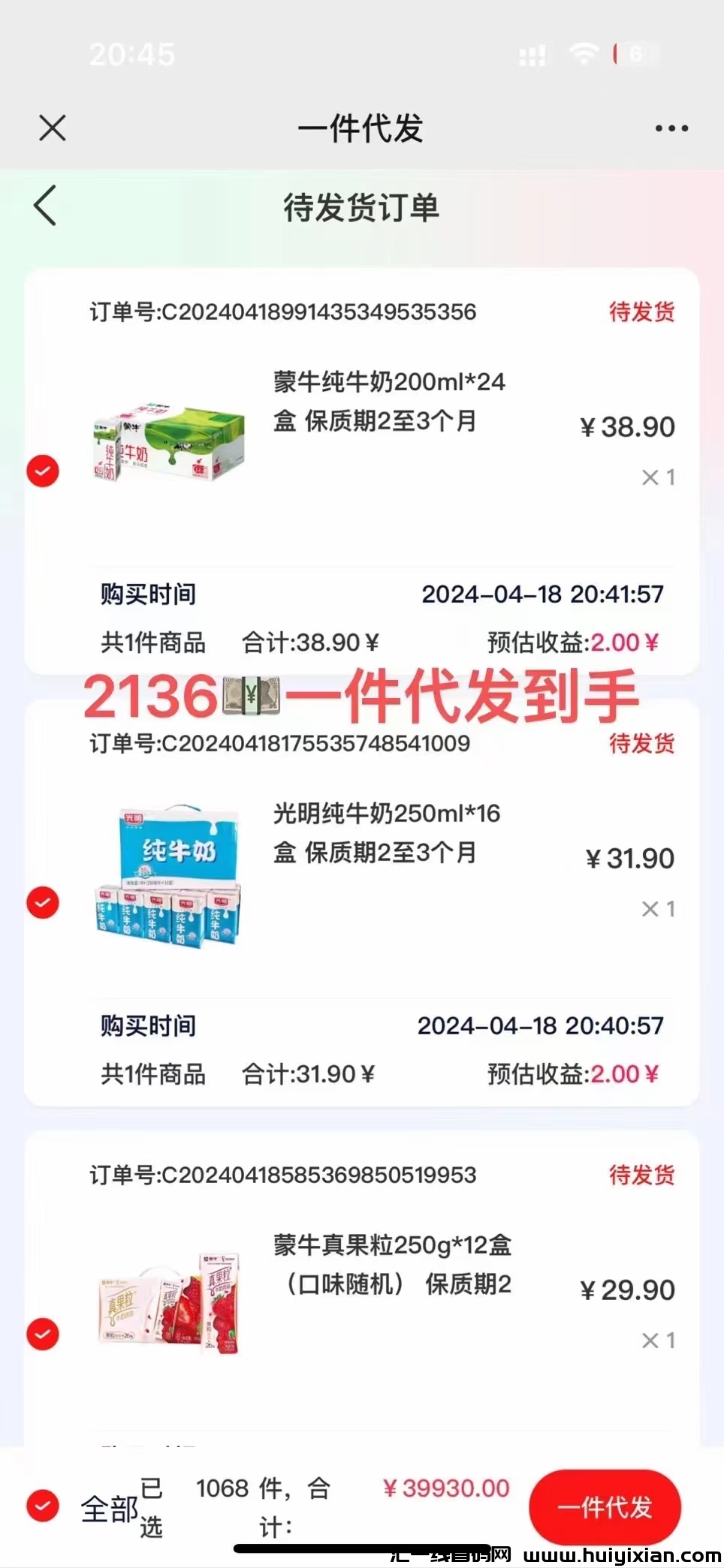Open the Wi-Fi status icon

click(584, 55)
